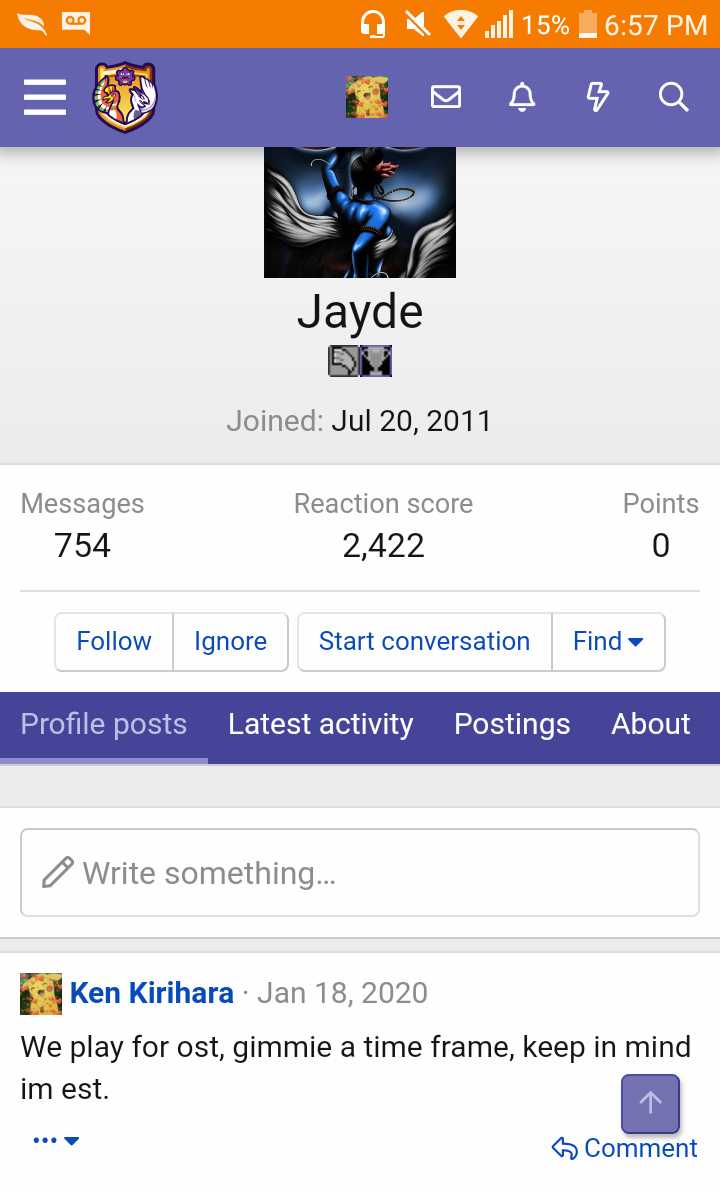The image size is (720, 1193).
Task: Switch to the Latest activity tab
Action: tap(320, 725)
